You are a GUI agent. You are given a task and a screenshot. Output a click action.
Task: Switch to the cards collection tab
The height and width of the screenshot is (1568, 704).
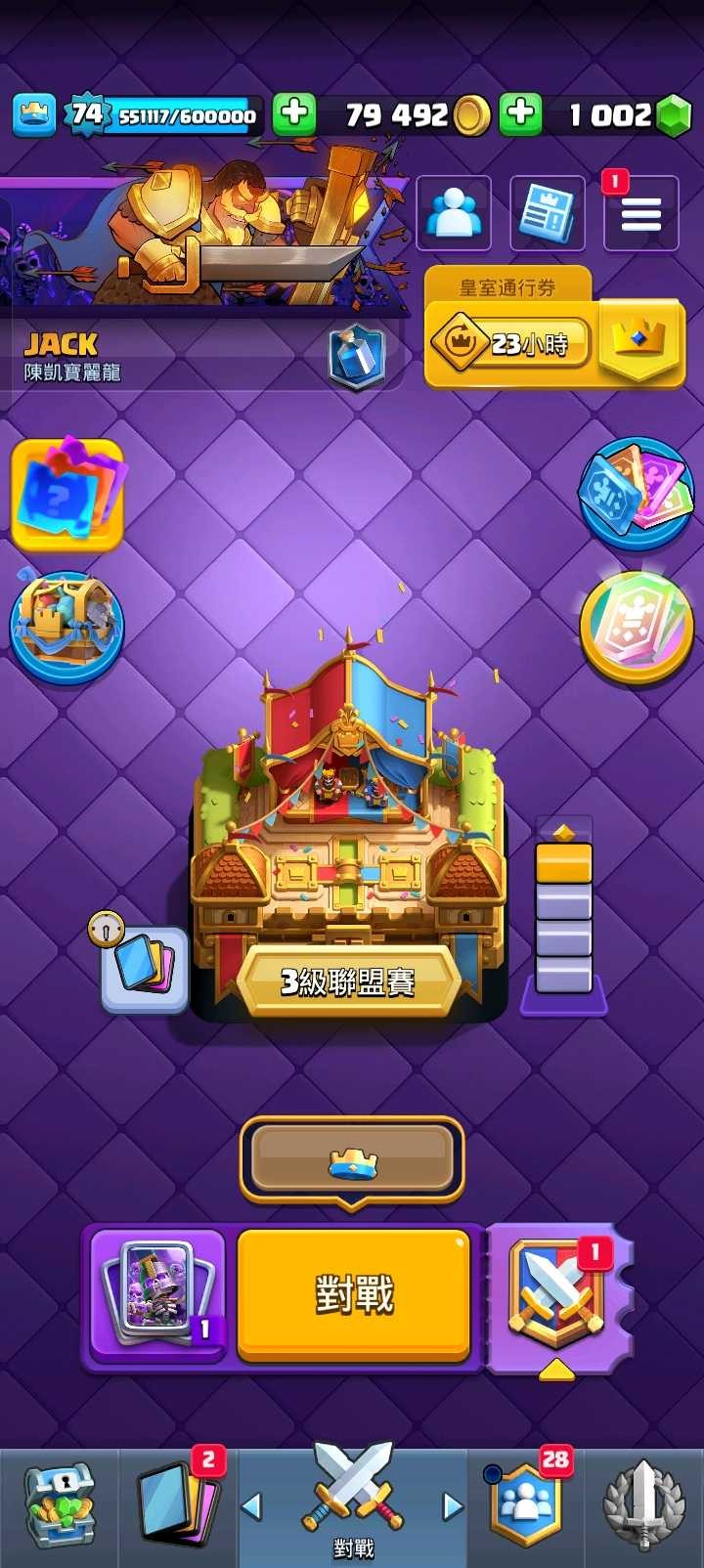pyautogui.click(x=176, y=1505)
